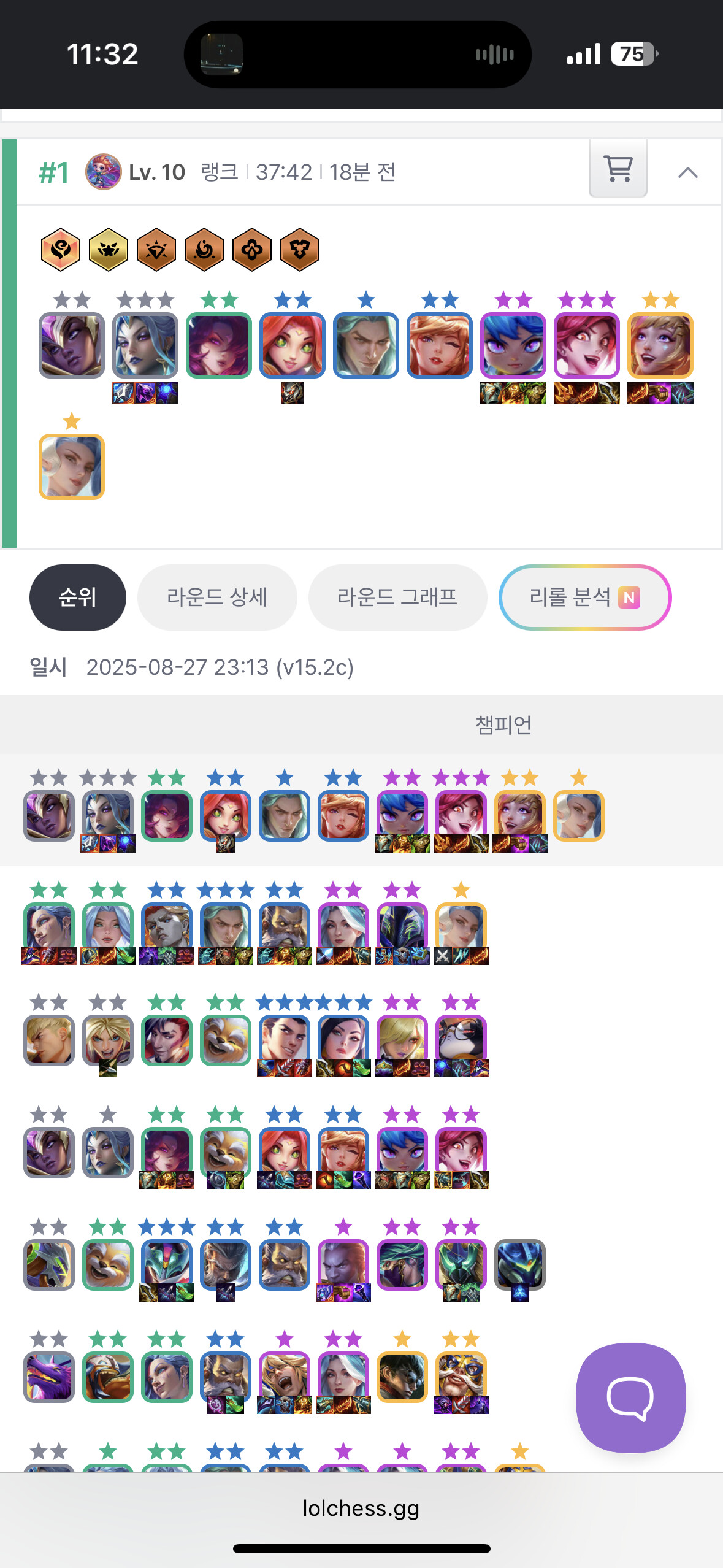Screen dimensions: 723x1568
Task: Switch to the 라운드 상세 tab
Action: click(217, 597)
